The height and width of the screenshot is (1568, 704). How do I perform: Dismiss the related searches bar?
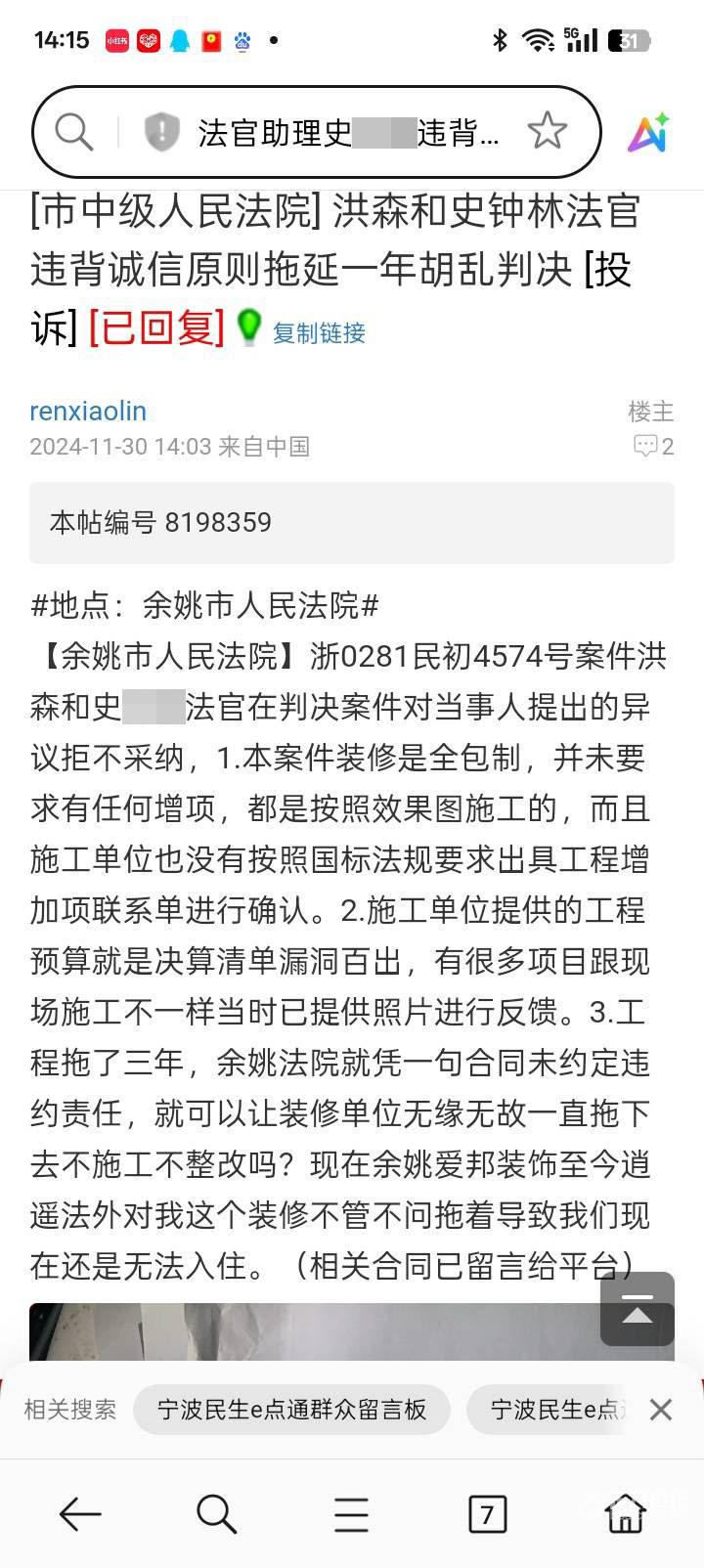[661, 1409]
